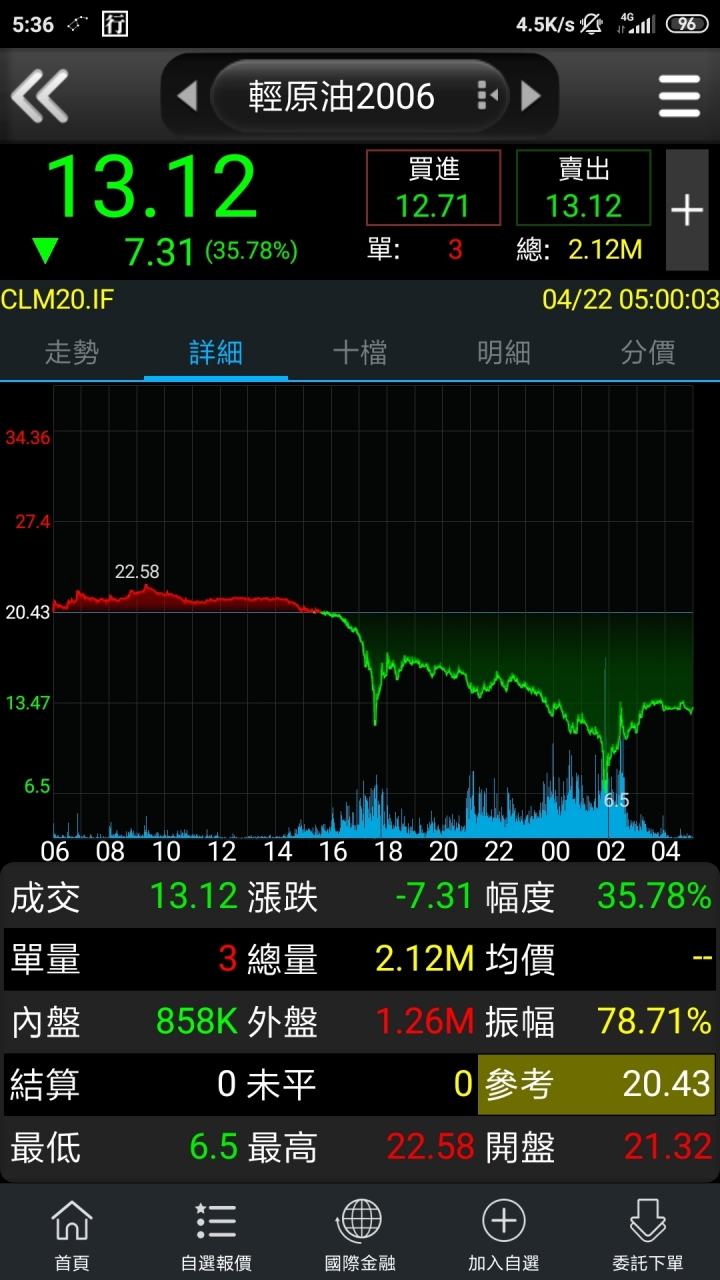Switch to the 走勢 tab

[72, 352]
